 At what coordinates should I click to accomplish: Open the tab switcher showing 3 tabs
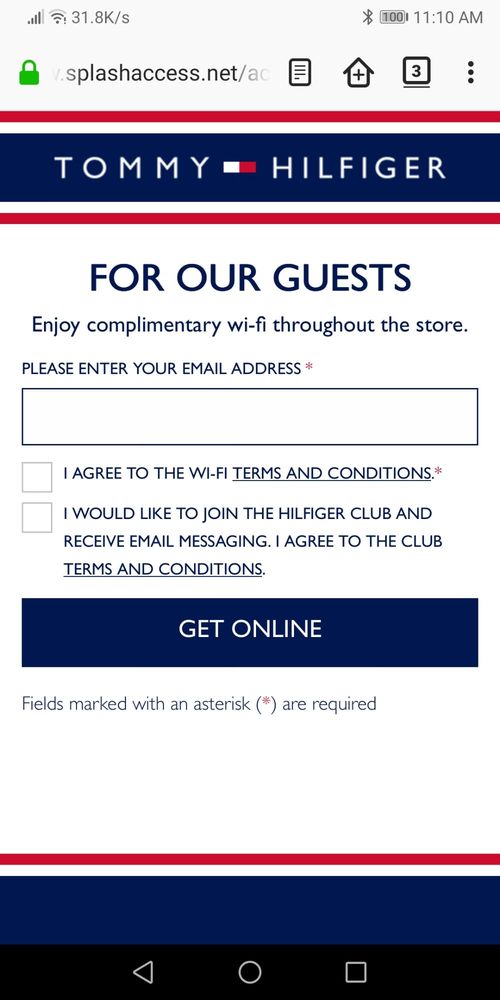click(x=416, y=72)
